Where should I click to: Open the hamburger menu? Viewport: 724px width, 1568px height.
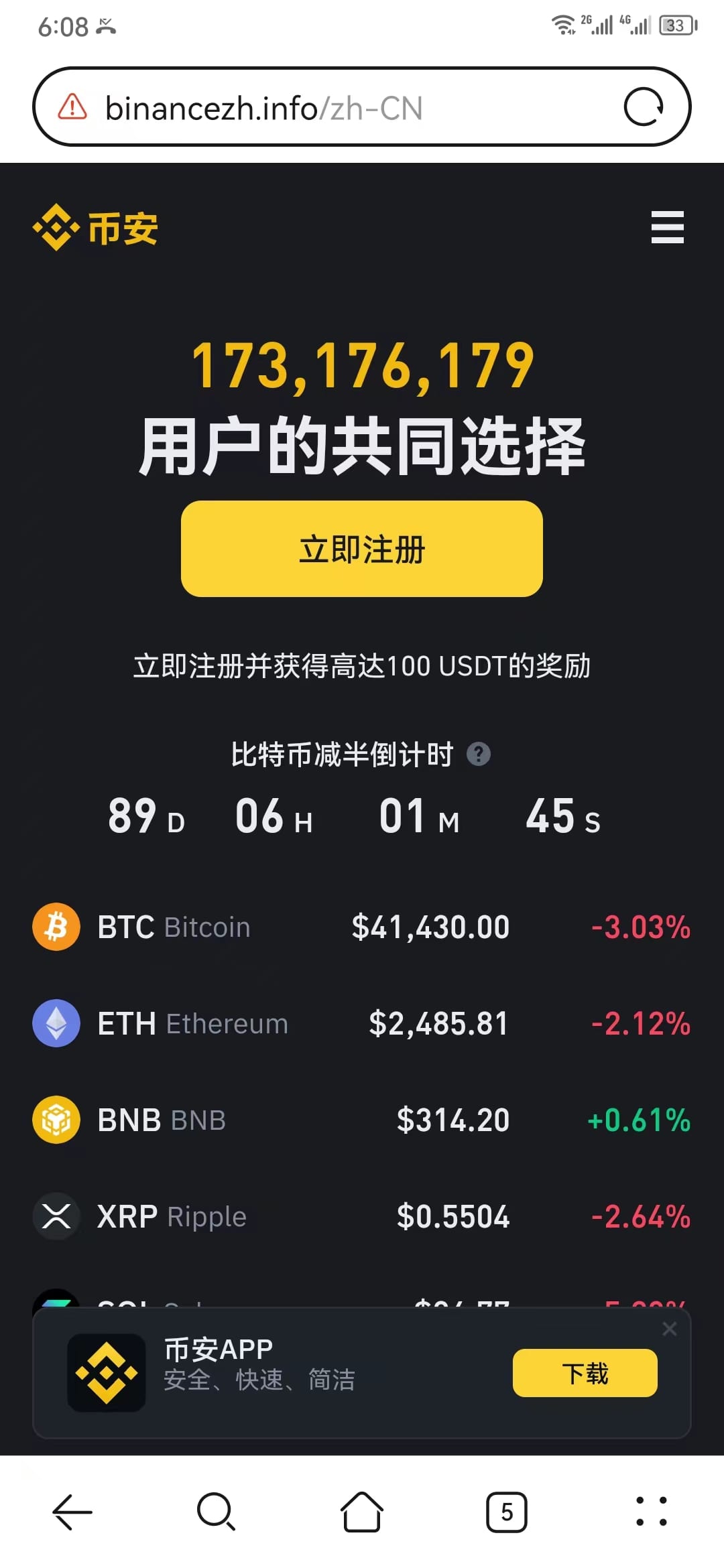coord(667,227)
